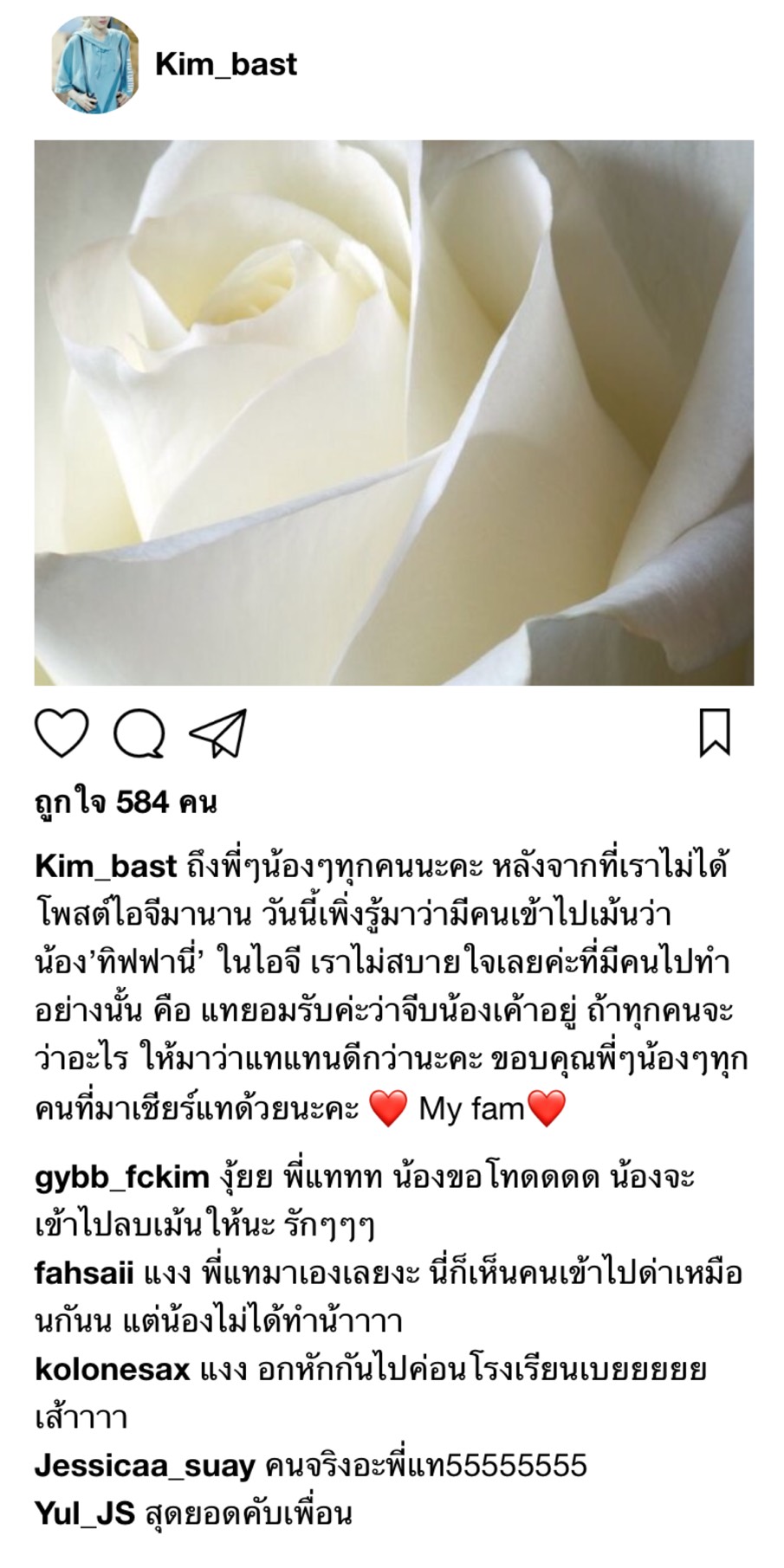Visit kolonesax's profile from comments

[113, 1370]
